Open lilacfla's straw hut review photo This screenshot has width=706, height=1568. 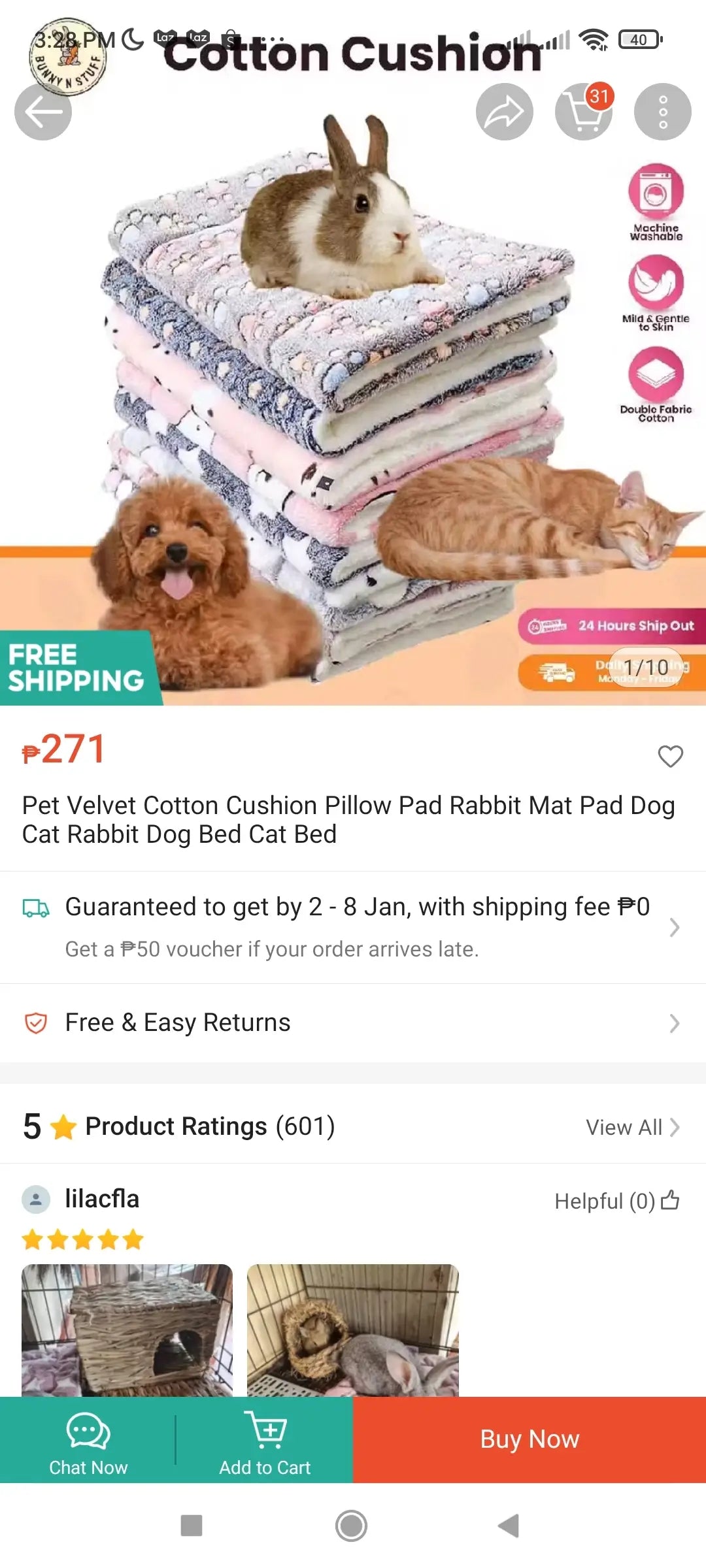tap(127, 1330)
